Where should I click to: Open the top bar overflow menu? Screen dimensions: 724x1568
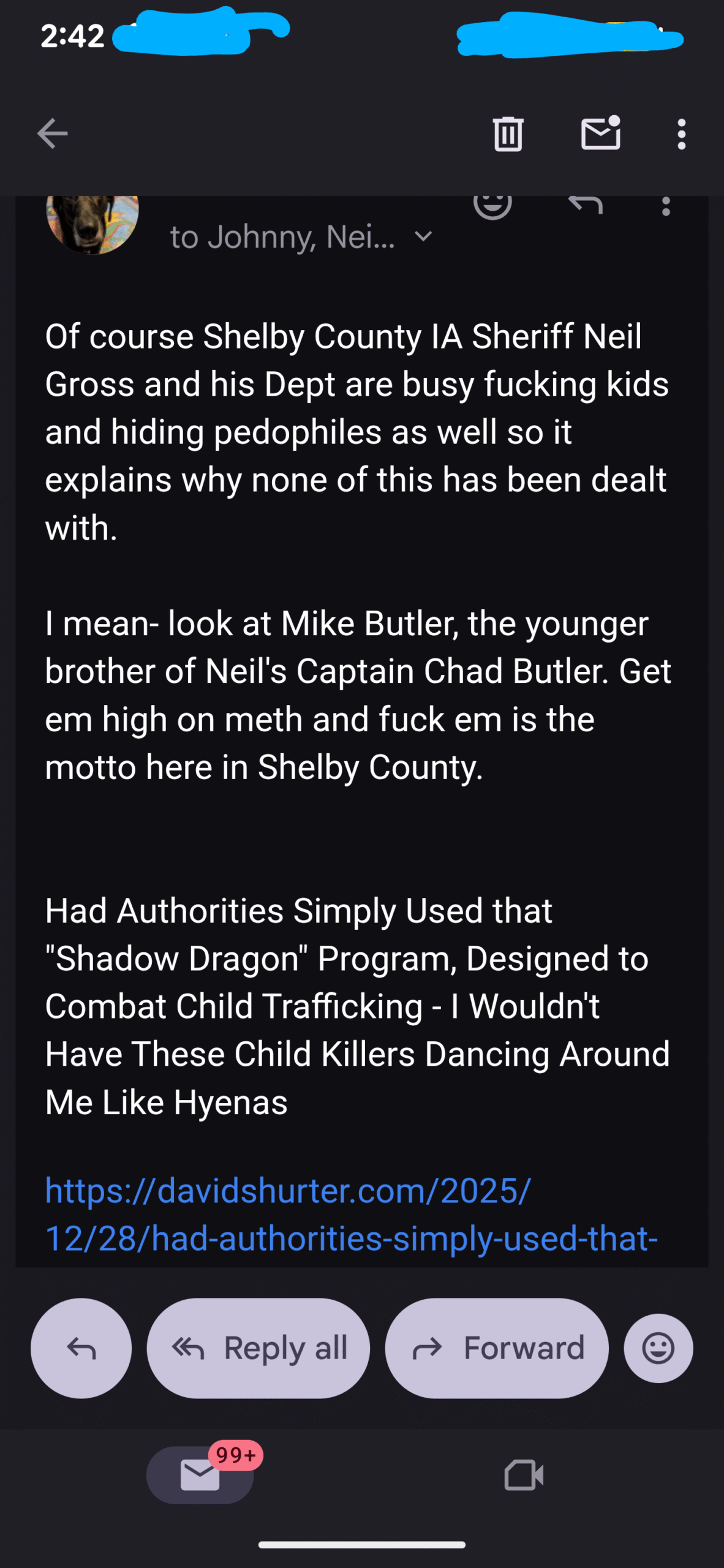coord(681,134)
